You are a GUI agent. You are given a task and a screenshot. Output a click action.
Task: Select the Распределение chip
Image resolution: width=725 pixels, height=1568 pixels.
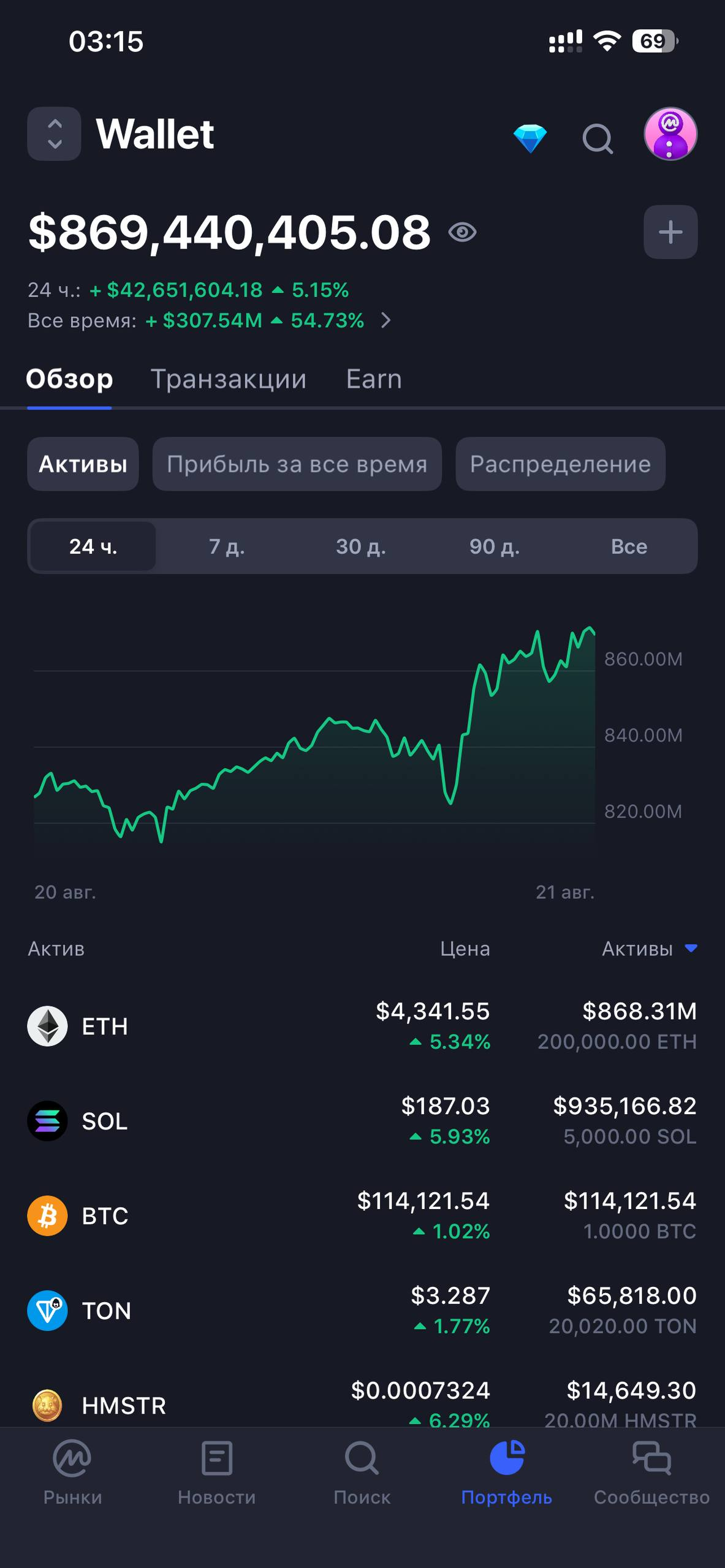coord(560,464)
